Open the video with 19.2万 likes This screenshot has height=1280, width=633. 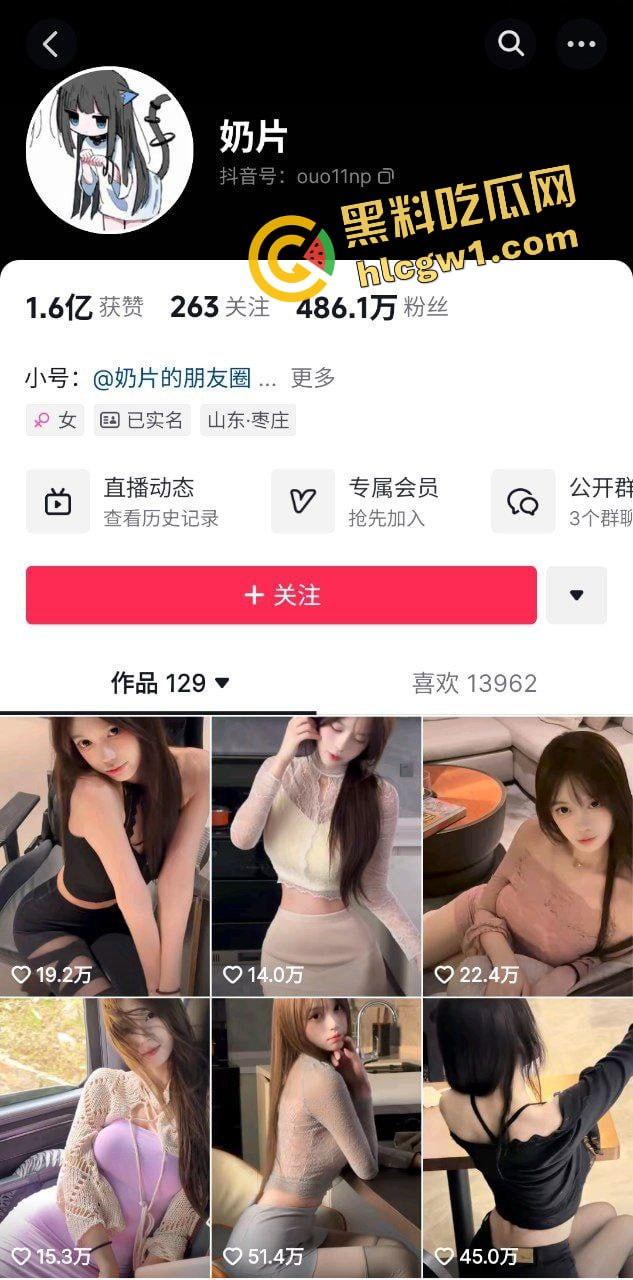pyautogui.click(x=105, y=855)
